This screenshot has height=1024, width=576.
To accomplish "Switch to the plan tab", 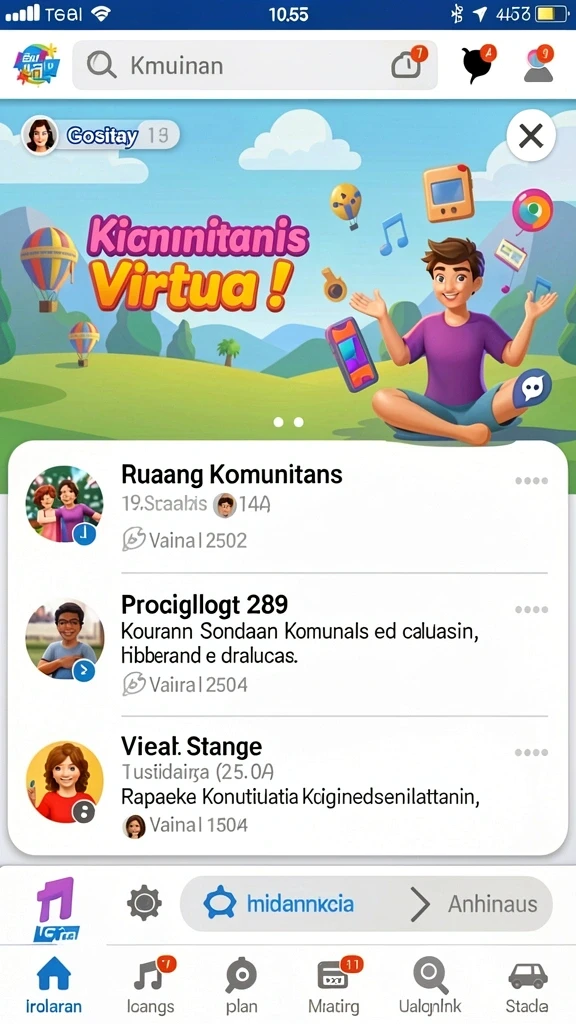I will coord(242,985).
